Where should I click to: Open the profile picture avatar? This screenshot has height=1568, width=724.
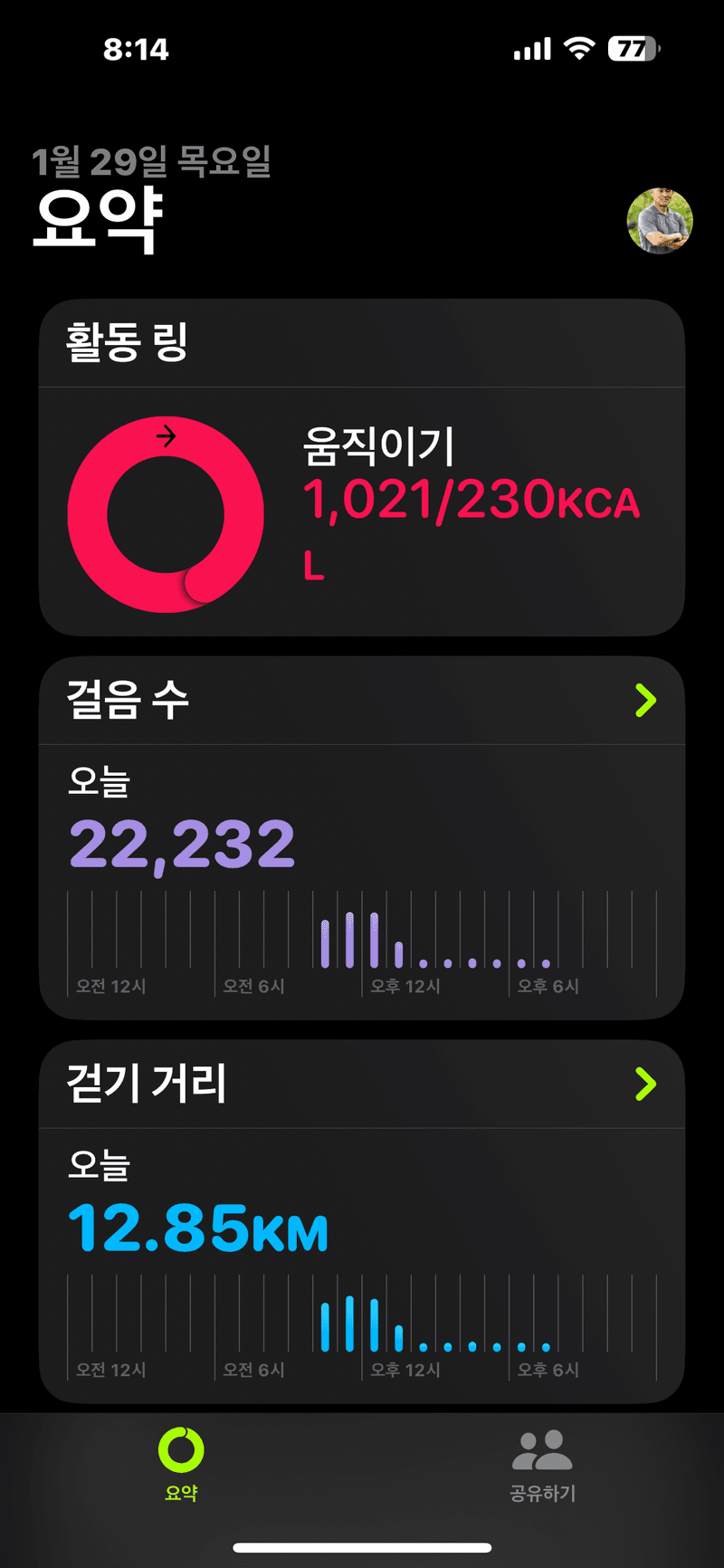[660, 221]
